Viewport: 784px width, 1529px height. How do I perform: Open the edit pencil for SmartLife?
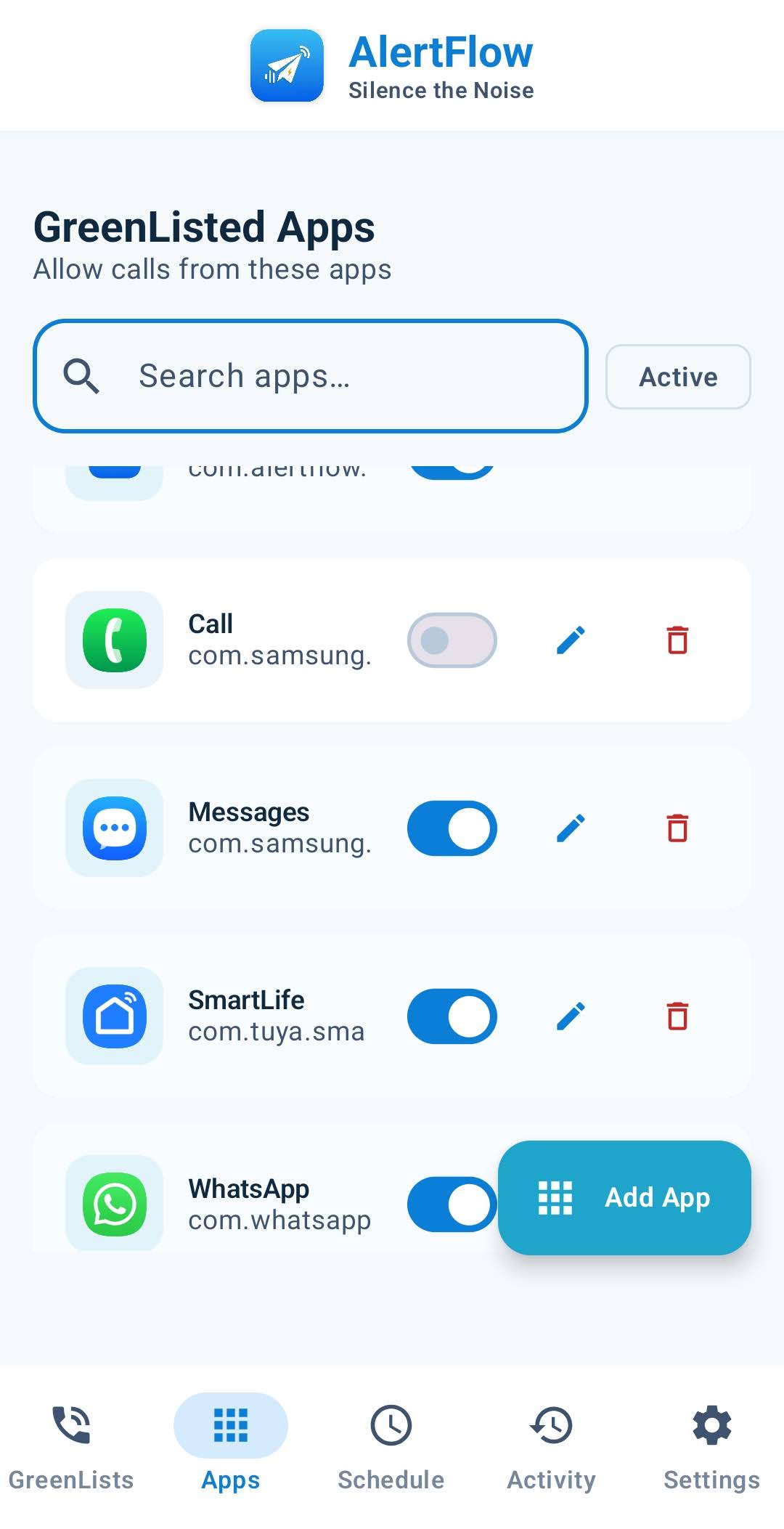(571, 1016)
